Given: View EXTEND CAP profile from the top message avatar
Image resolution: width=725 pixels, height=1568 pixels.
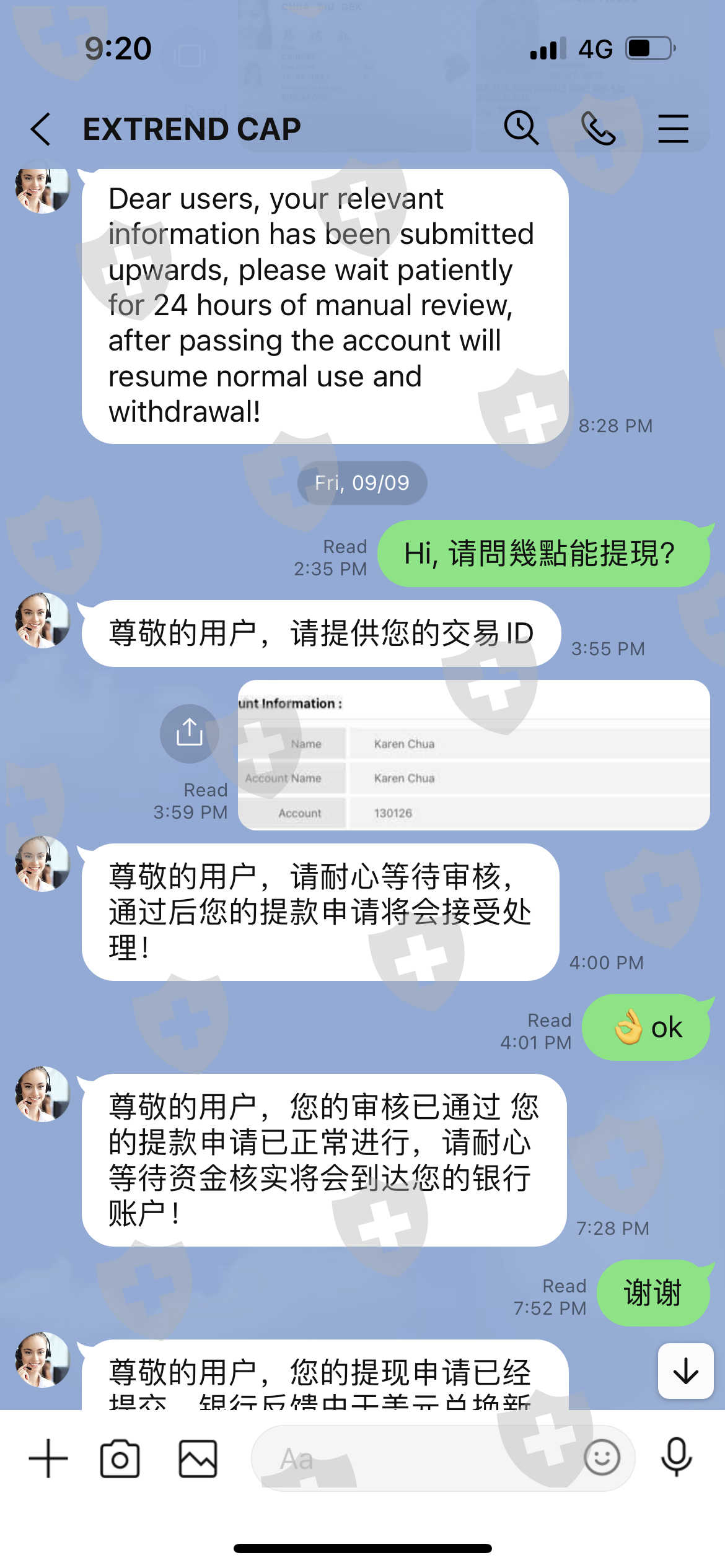Looking at the screenshot, I should coord(42,188).
